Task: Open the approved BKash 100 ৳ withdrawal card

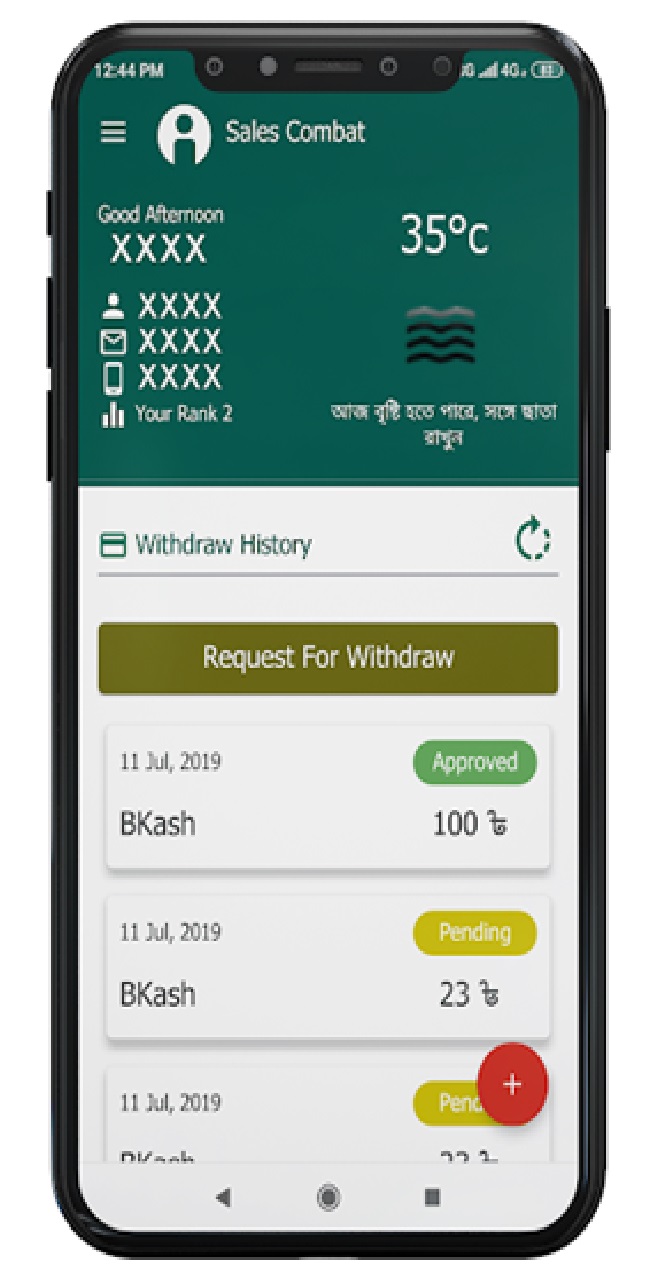Action: [328, 798]
